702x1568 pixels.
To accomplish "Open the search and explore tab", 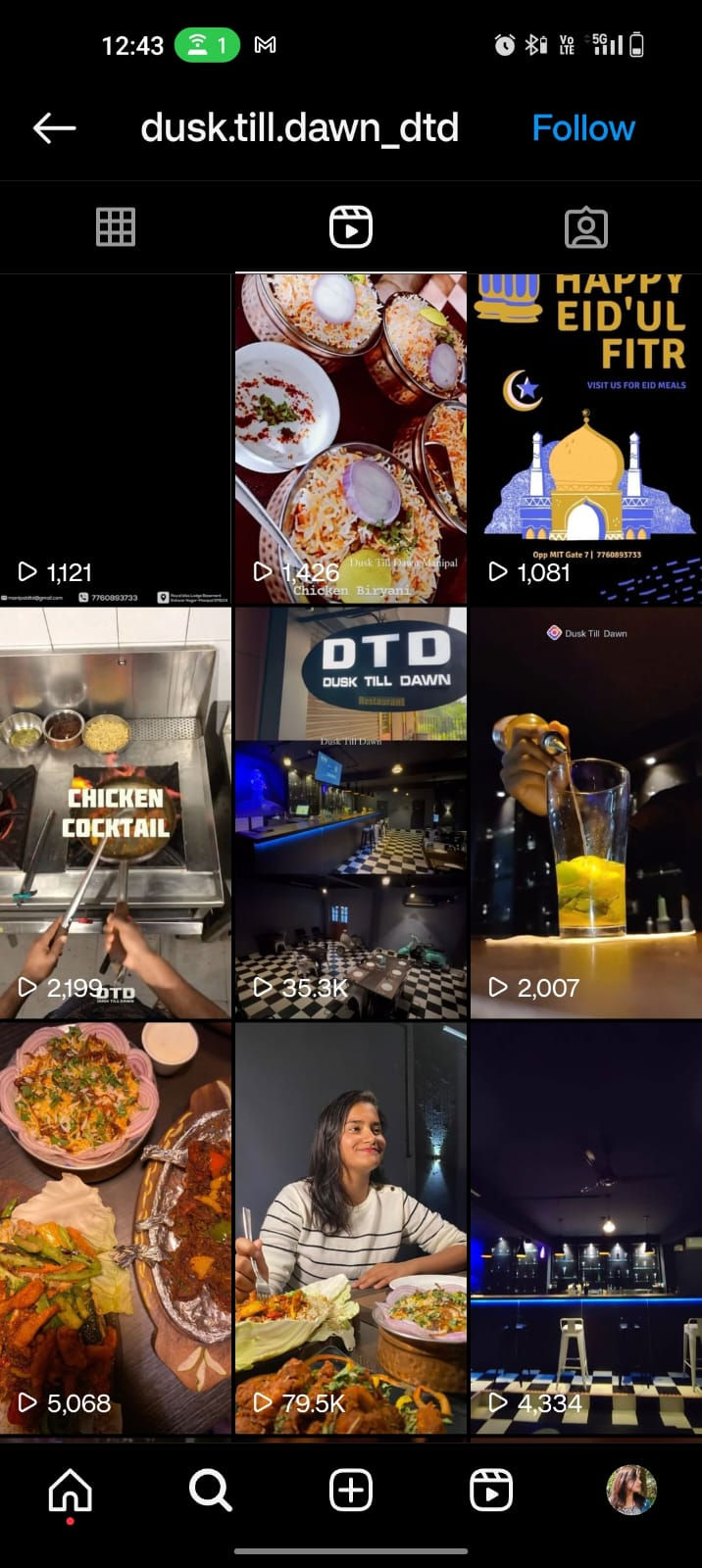I will 210,1491.
